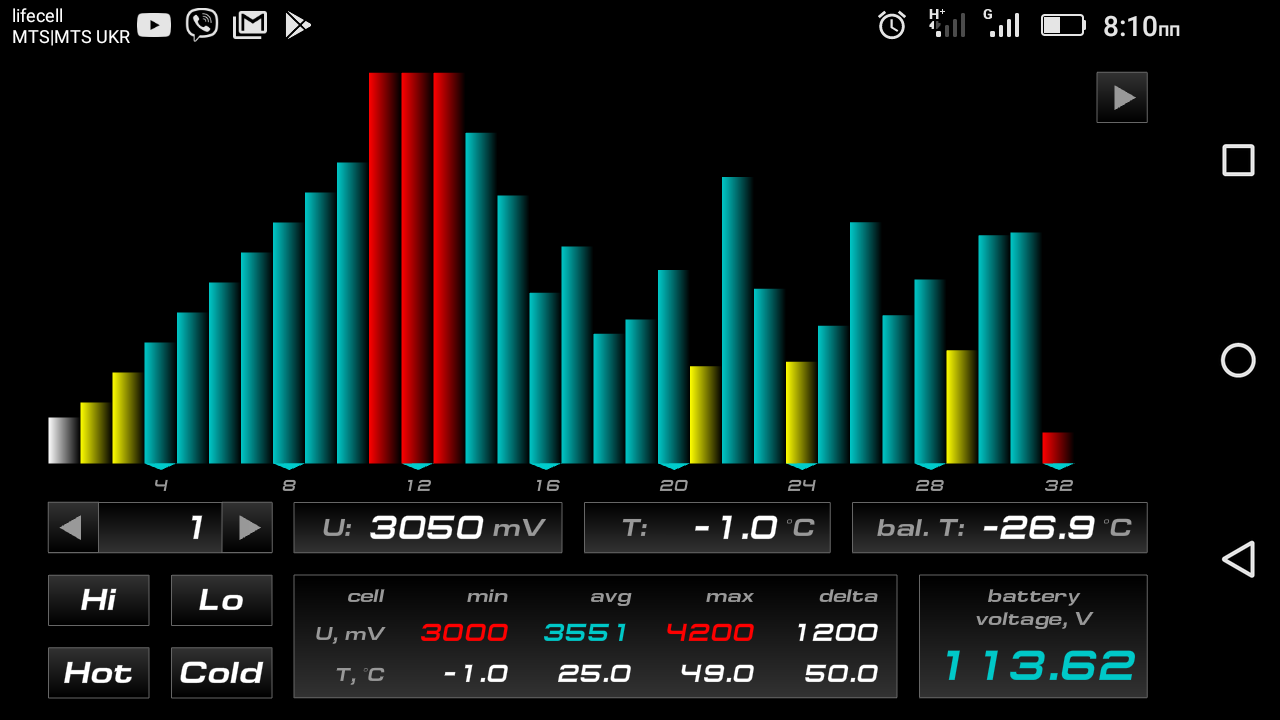Image resolution: width=1280 pixels, height=720 pixels.
Task: Return to the home screen
Action: pos(1238,360)
